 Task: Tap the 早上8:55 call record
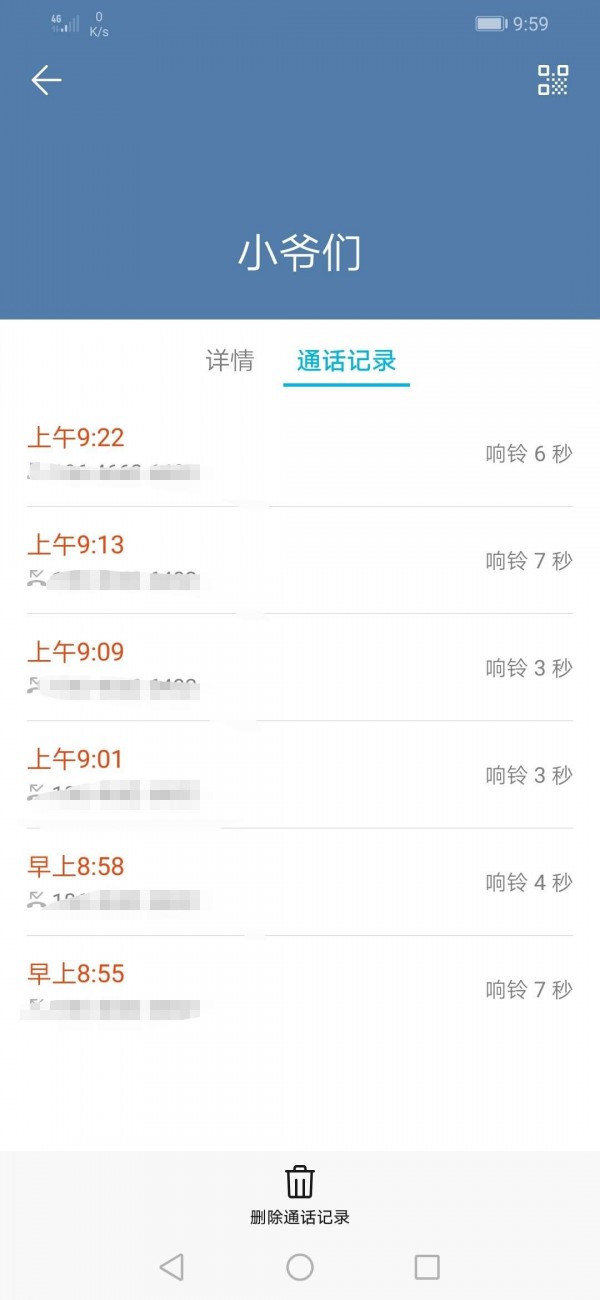[300, 989]
